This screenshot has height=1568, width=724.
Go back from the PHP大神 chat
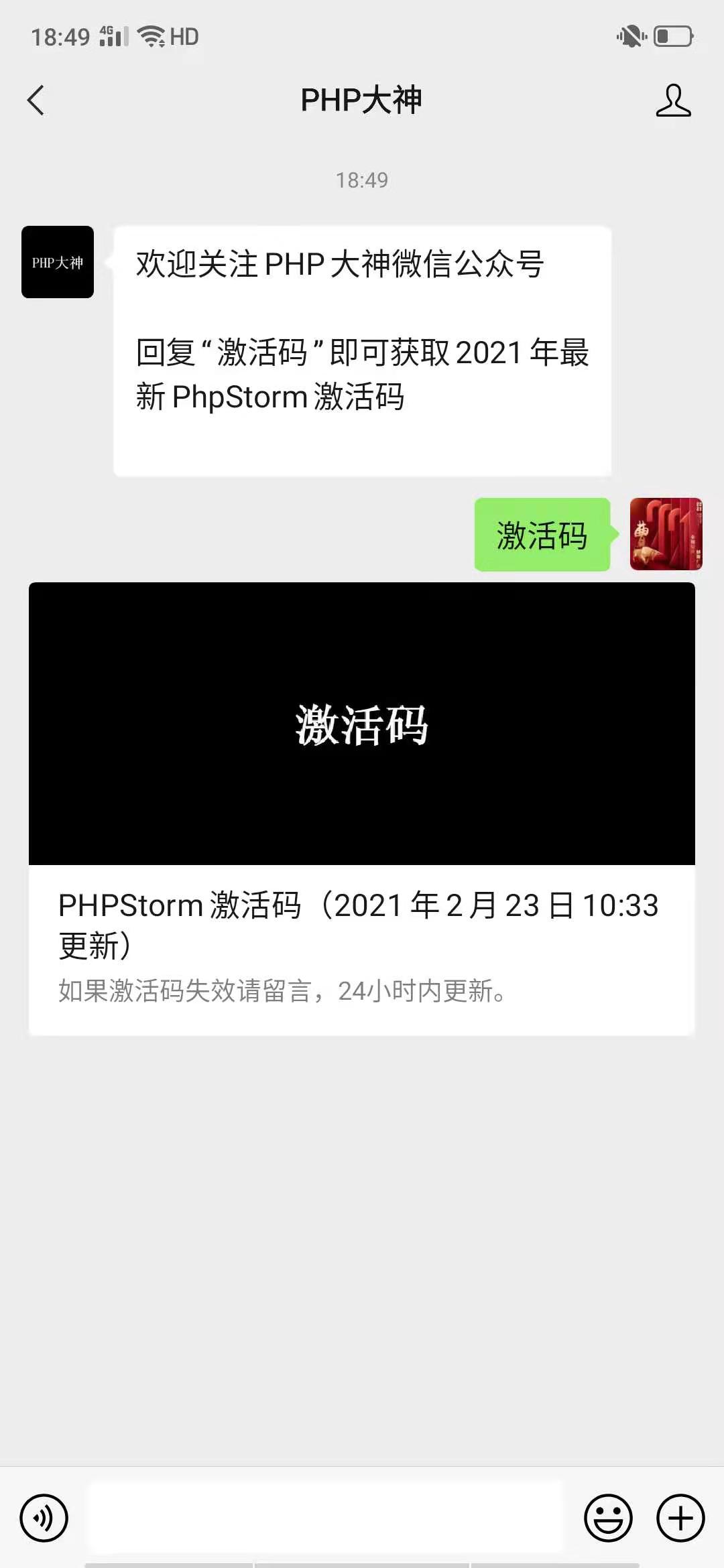tap(36, 101)
